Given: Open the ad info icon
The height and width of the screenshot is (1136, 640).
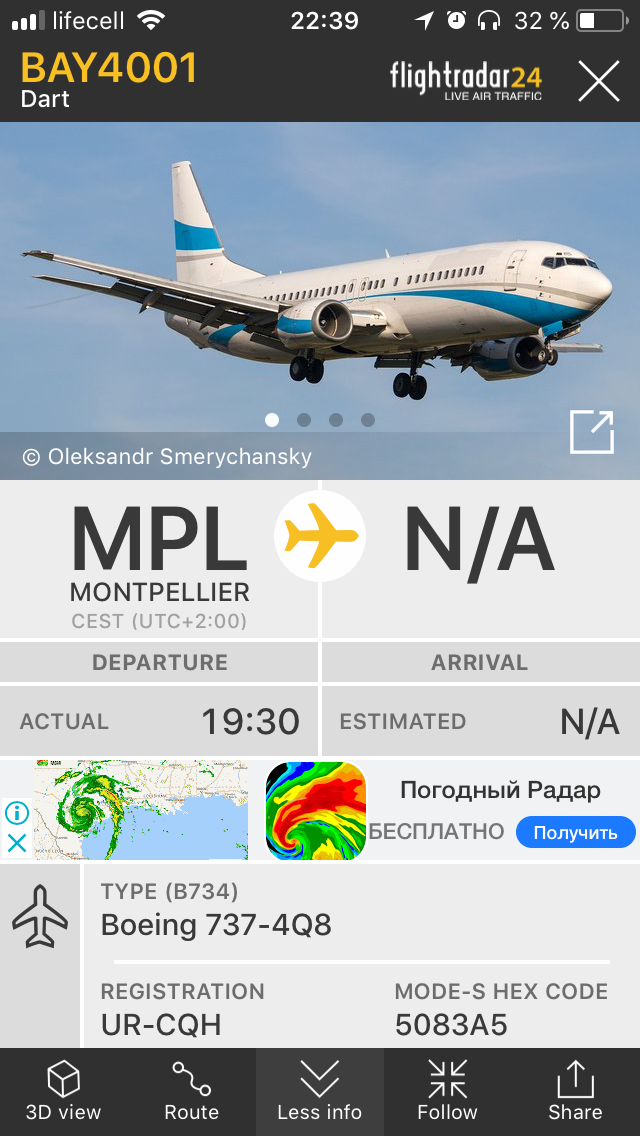Looking at the screenshot, I should point(17,814).
